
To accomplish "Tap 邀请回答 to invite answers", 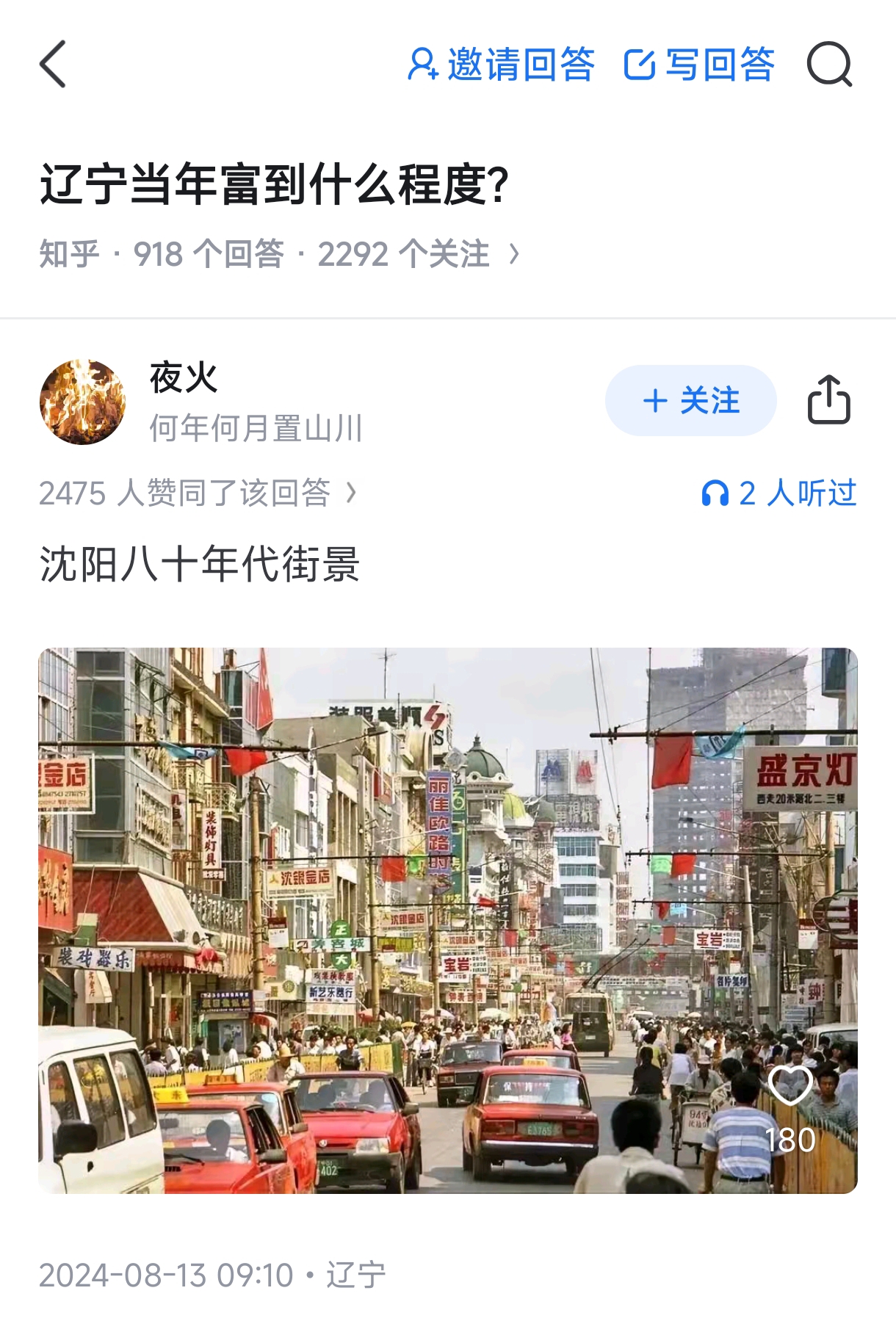I will pyautogui.click(x=501, y=65).
